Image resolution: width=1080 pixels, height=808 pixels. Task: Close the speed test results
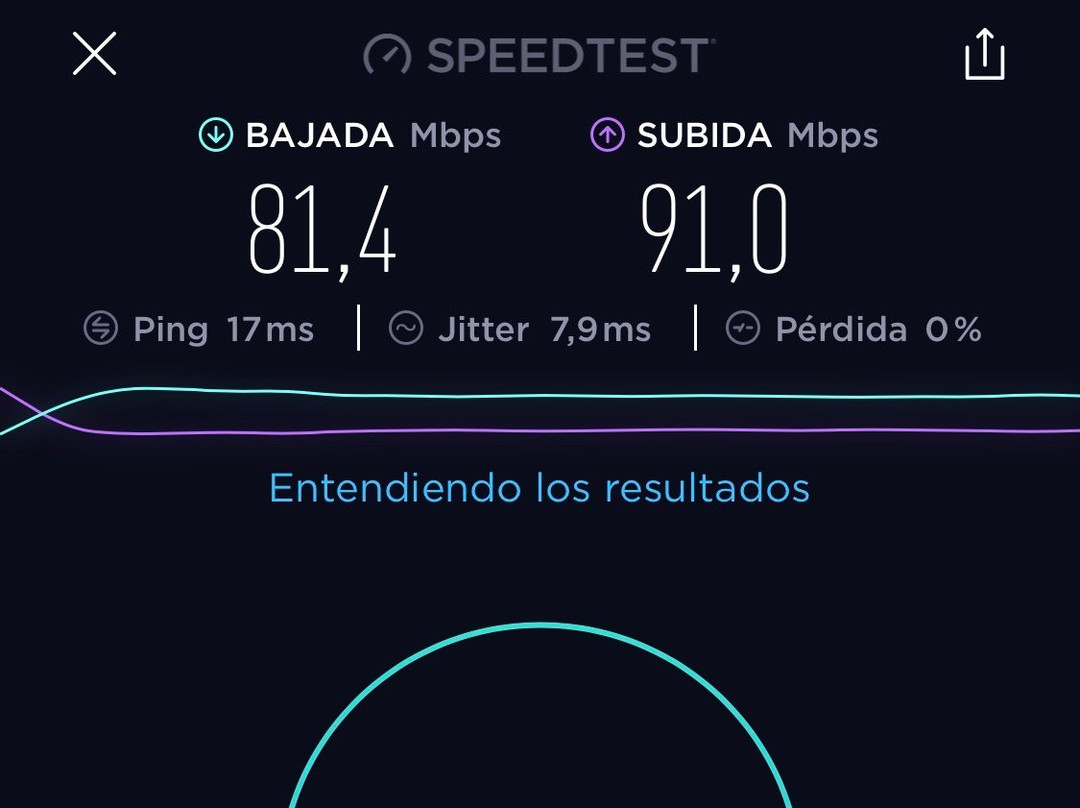pos(95,54)
